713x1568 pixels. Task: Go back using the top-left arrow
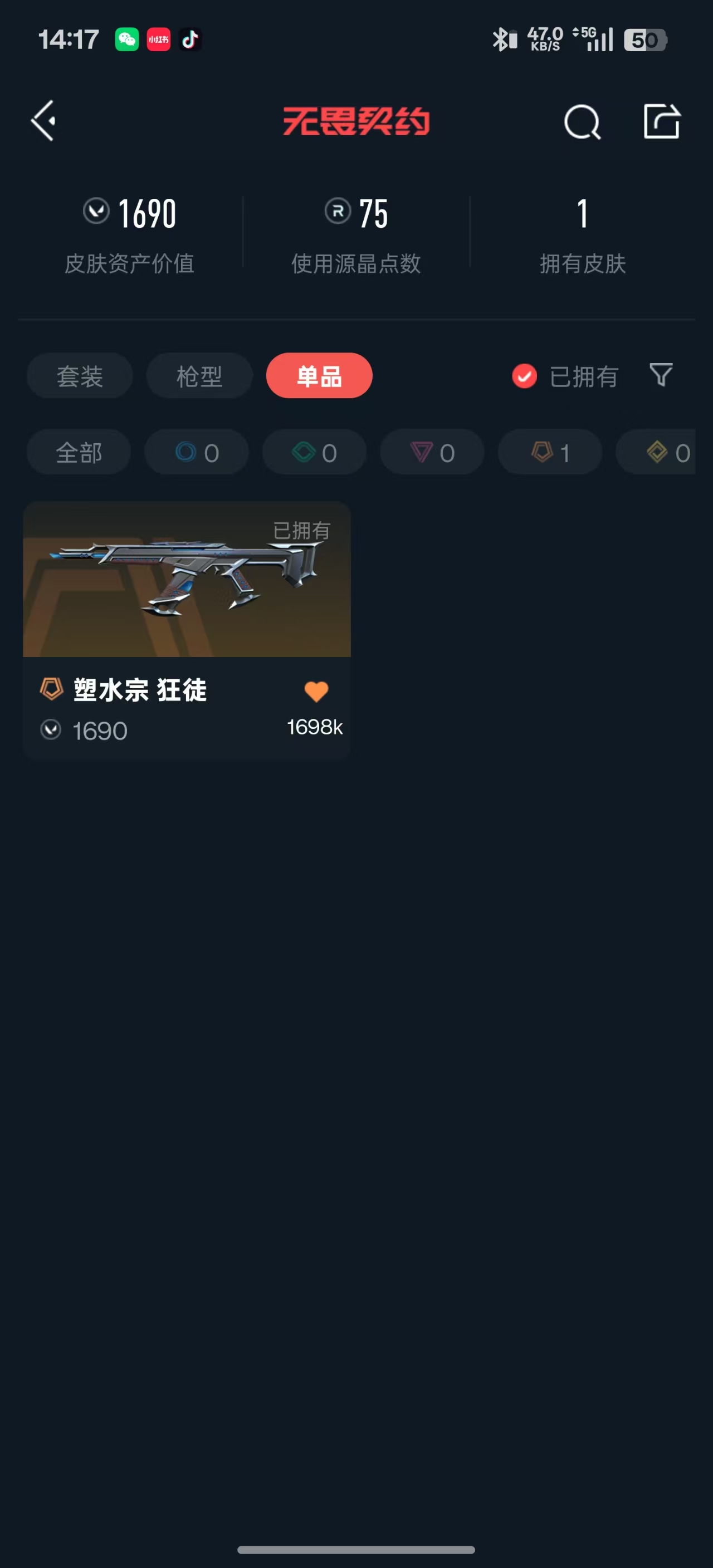point(44,121)
